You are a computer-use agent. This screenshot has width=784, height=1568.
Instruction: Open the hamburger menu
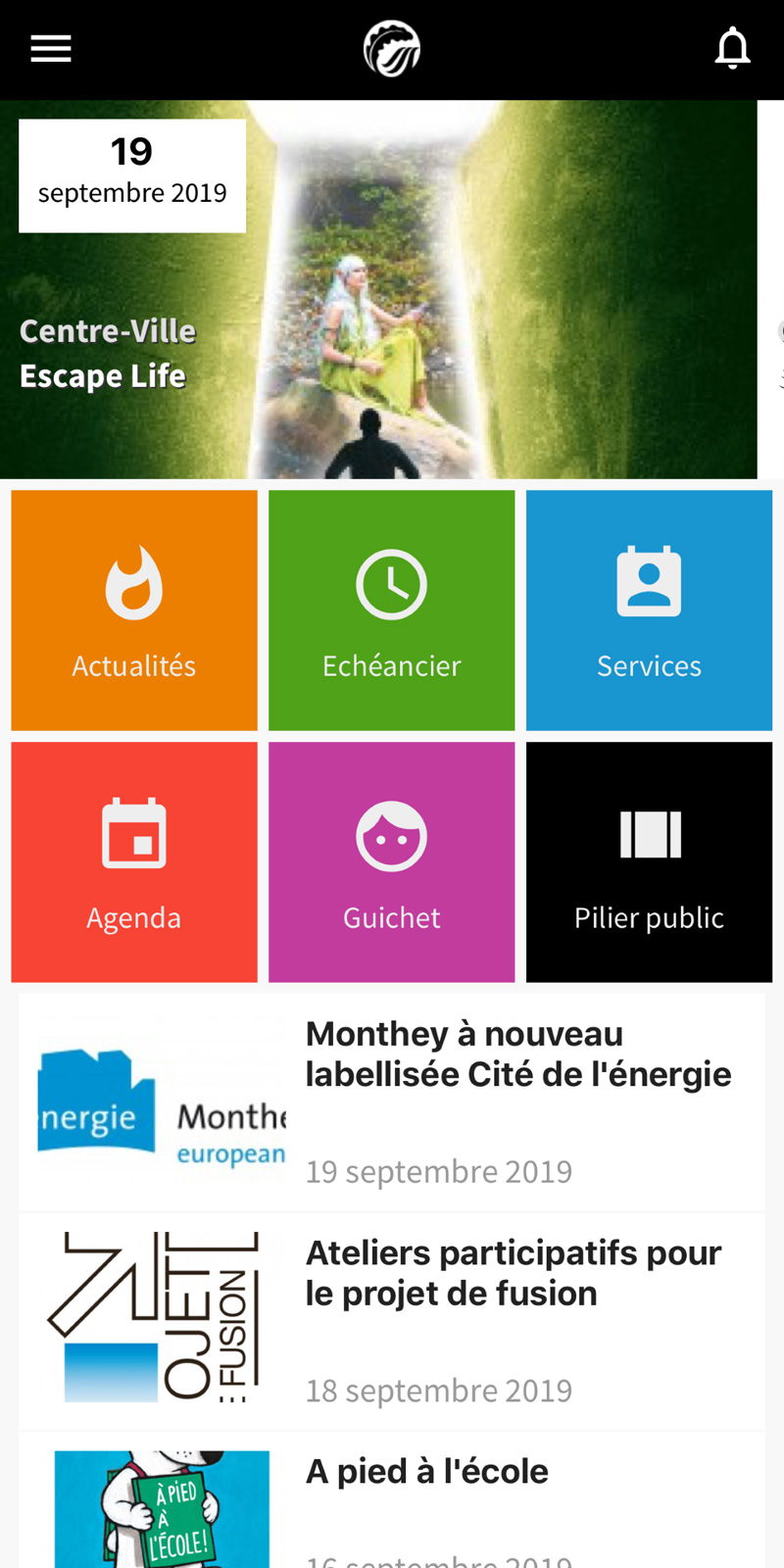tap(51, 49)
